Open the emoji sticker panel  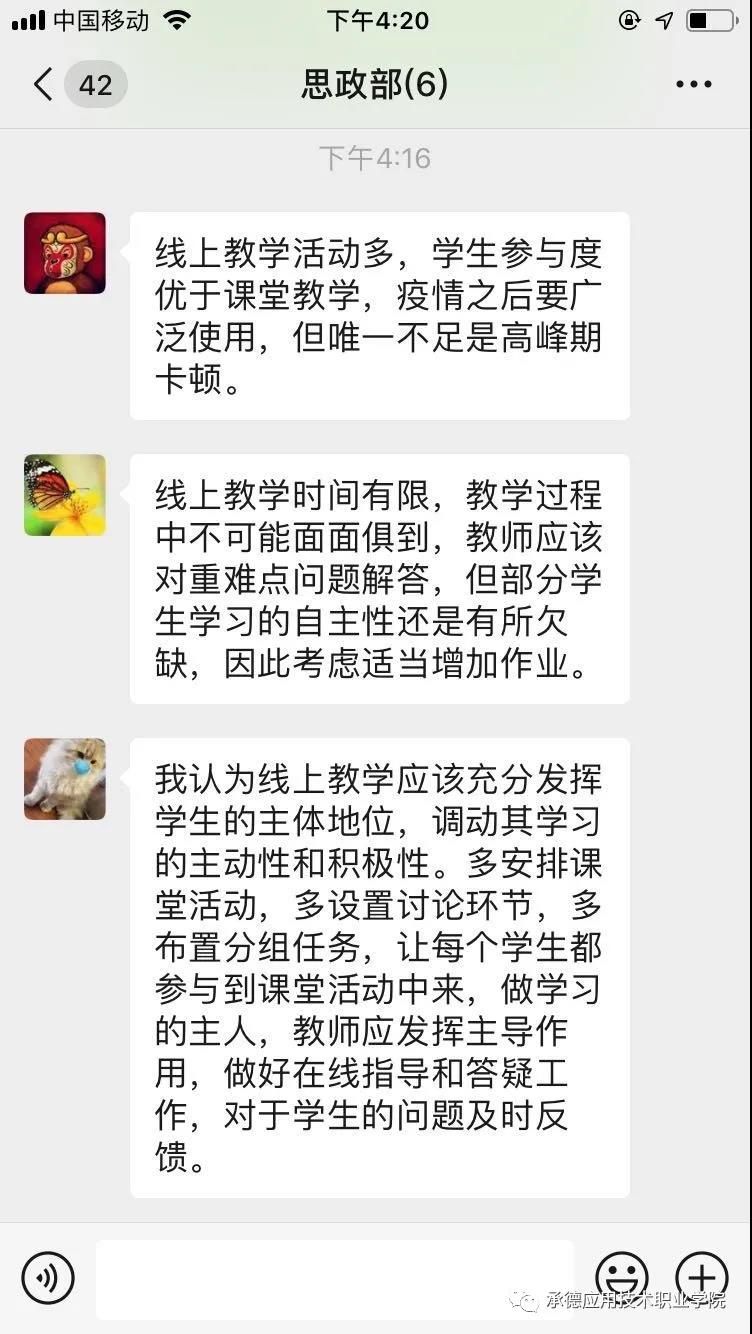[x=622, y=1276]
